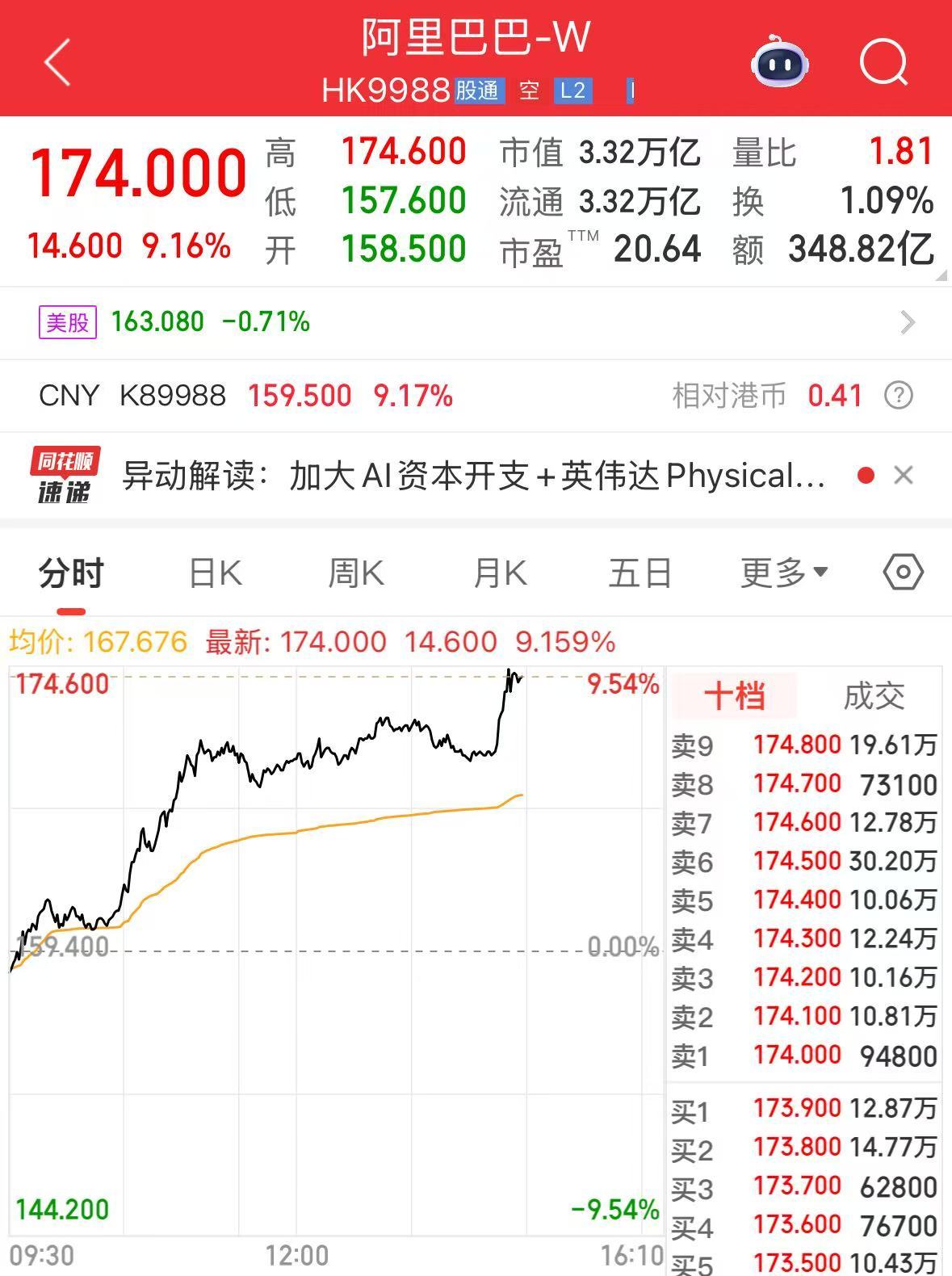Image resolution: width=952 pixels, height=1276 pixels.
Task: Toggle the red unread dot on news bar
Action: pos(866,476)
